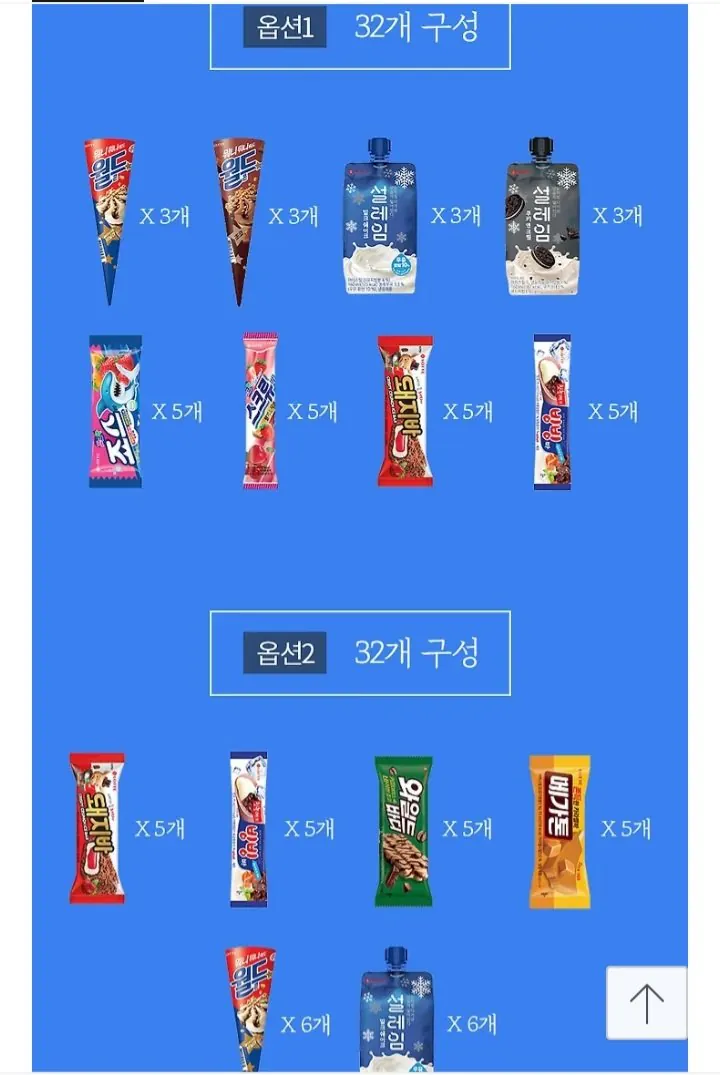Select the white 월드콘 cone image in 옵션1
This screenshot has height=1075, width=720.
click(110, 215)
